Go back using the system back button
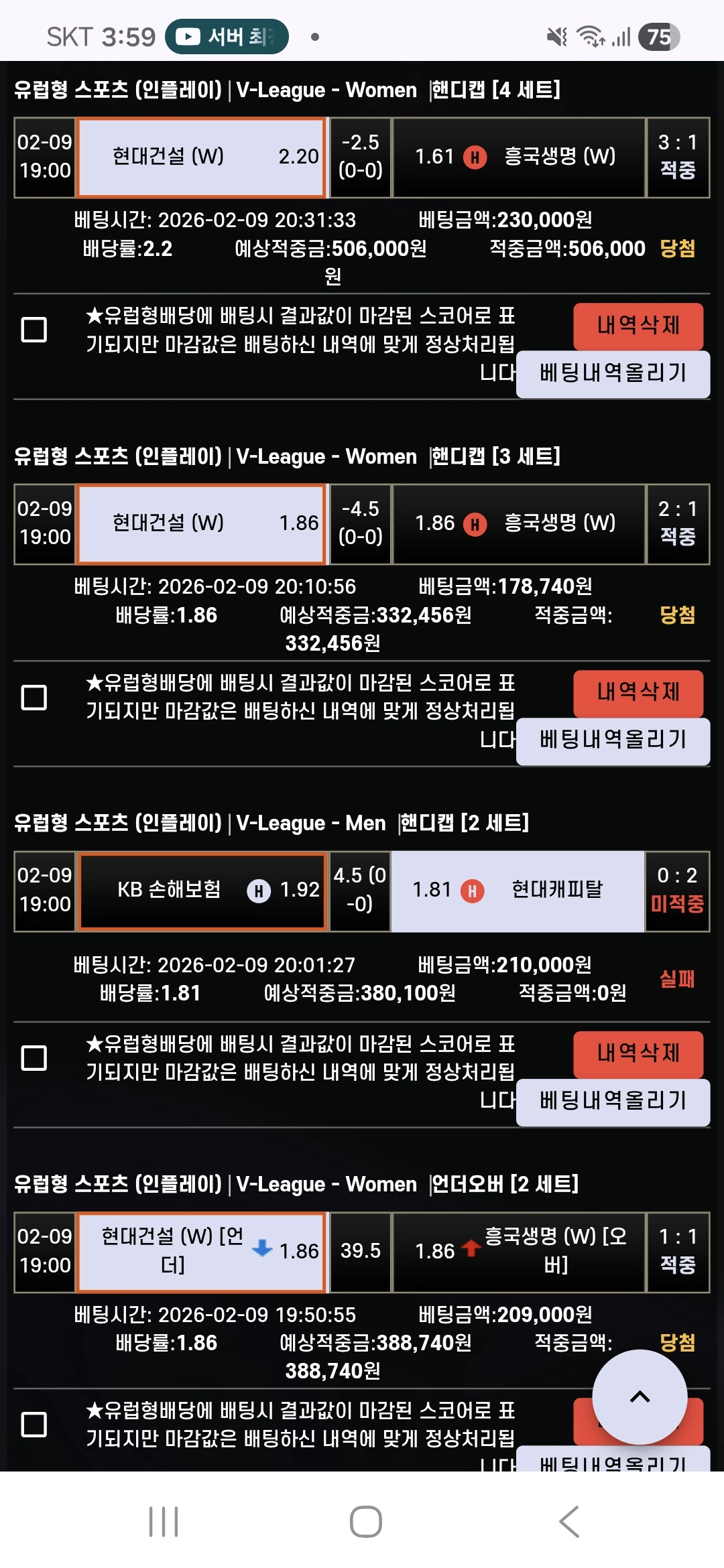Image resolution: width=724 pixels, height=1568 pixels. [x=569, y=1522]
